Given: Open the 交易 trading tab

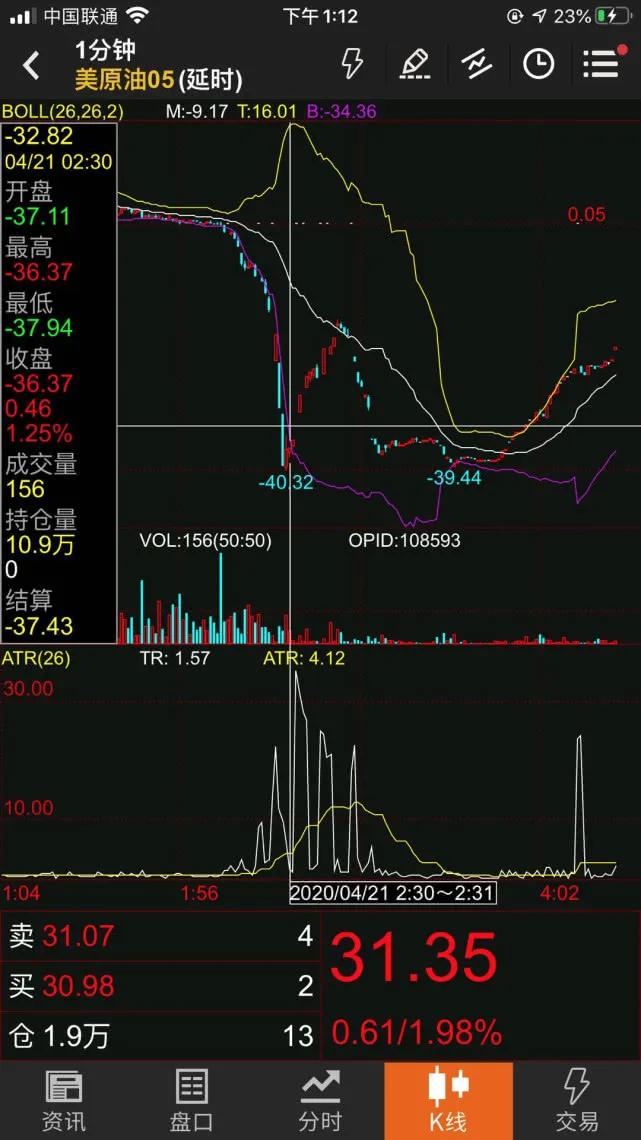Looking at the screenshot, I should [577, 1100].
